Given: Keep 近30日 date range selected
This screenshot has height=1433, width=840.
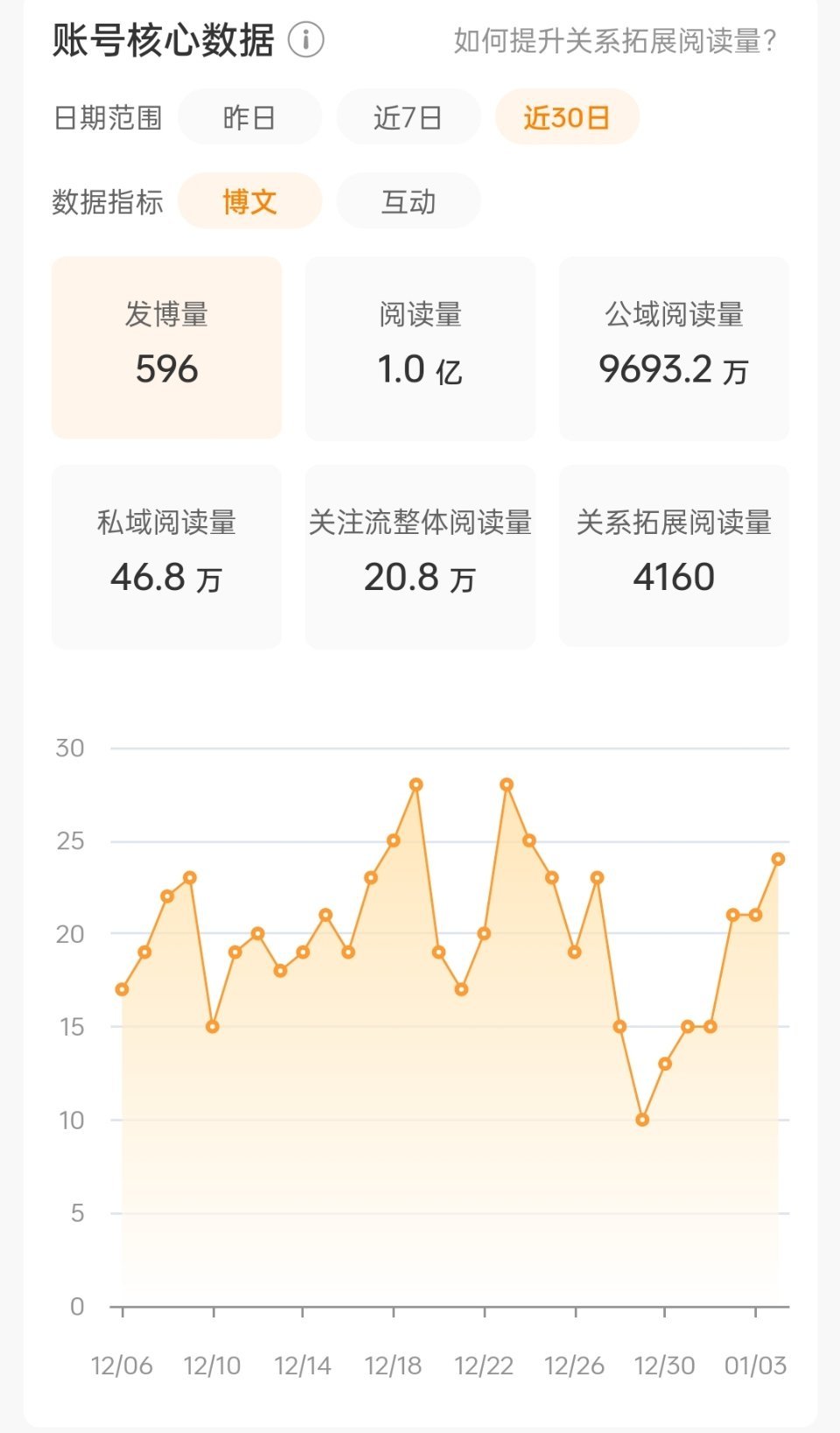Looking at the screenshot, I should point(568,116).
